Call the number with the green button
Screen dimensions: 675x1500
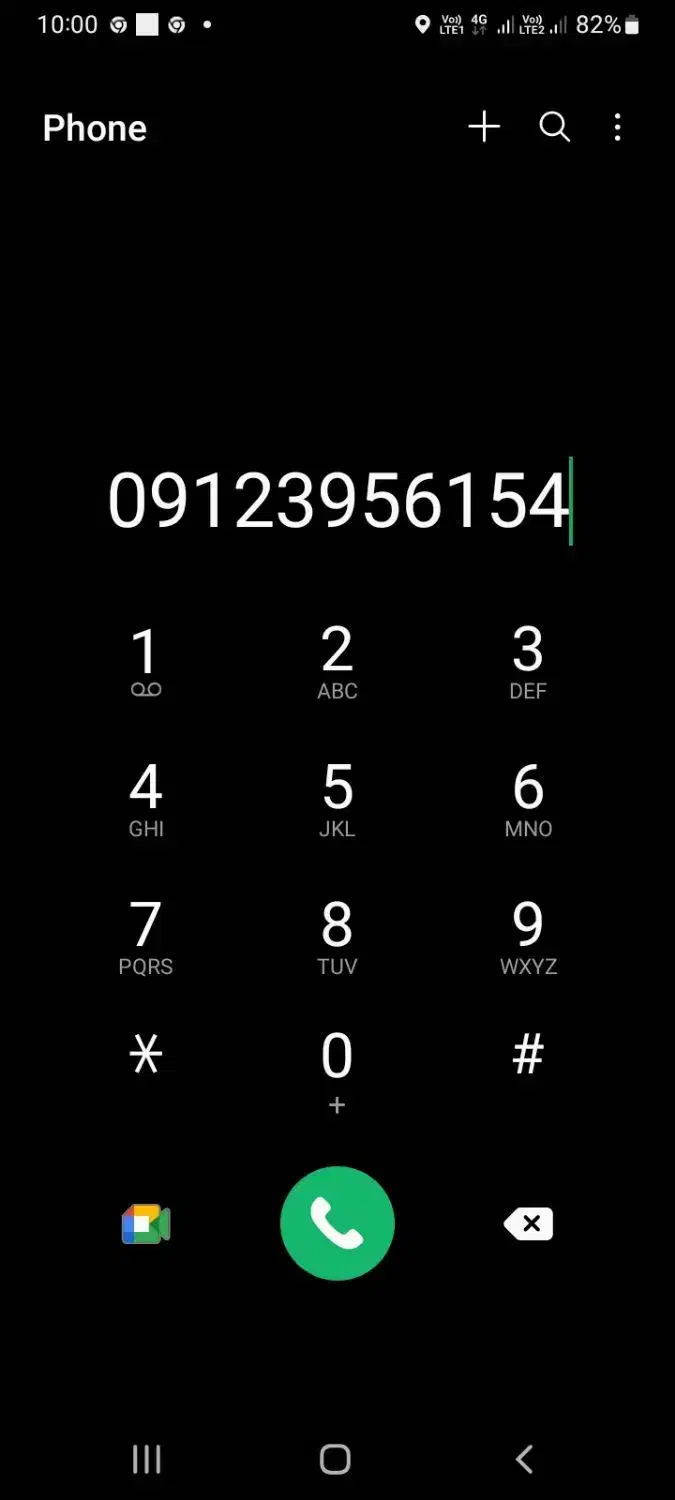pos(337,1224)
